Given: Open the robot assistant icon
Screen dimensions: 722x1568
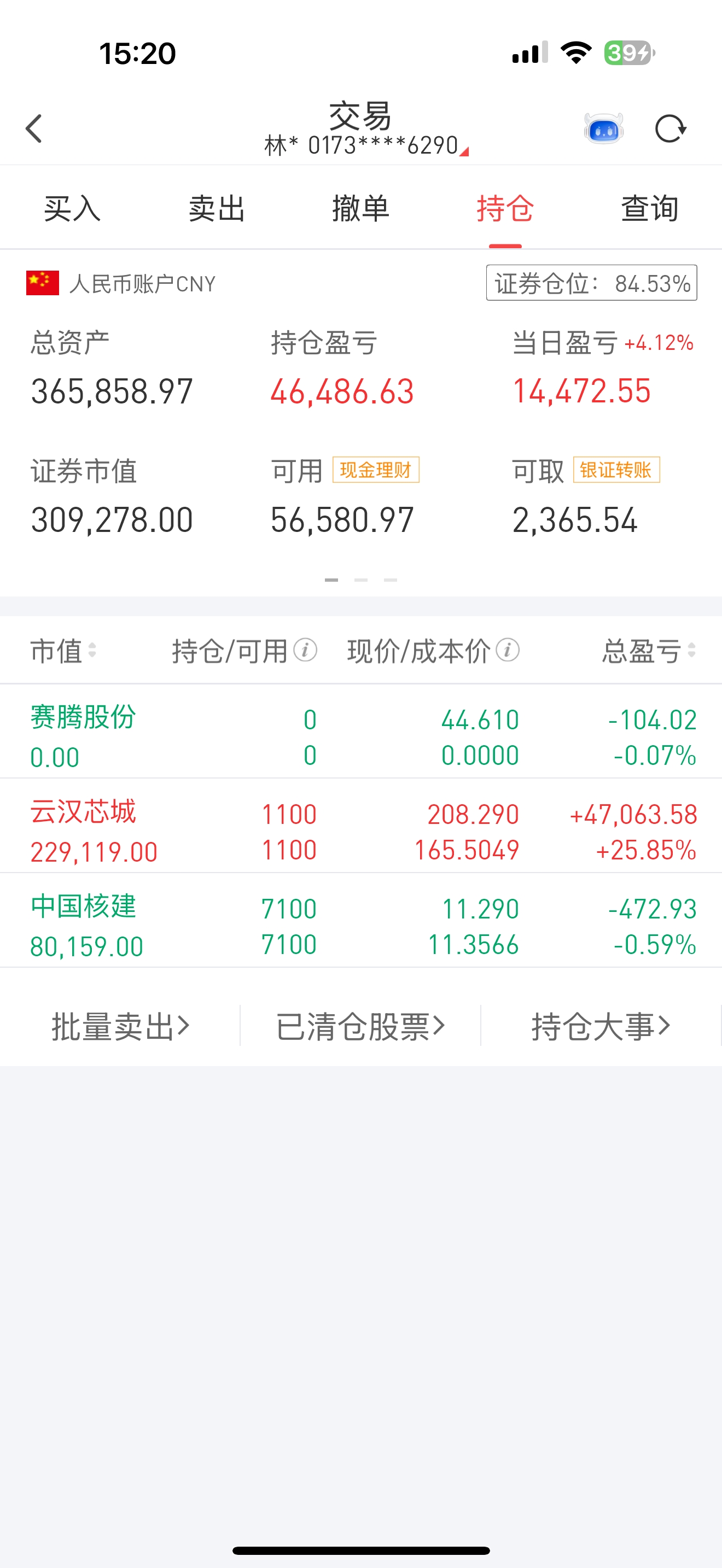Looking at the screenshot, I should point(603,128).
